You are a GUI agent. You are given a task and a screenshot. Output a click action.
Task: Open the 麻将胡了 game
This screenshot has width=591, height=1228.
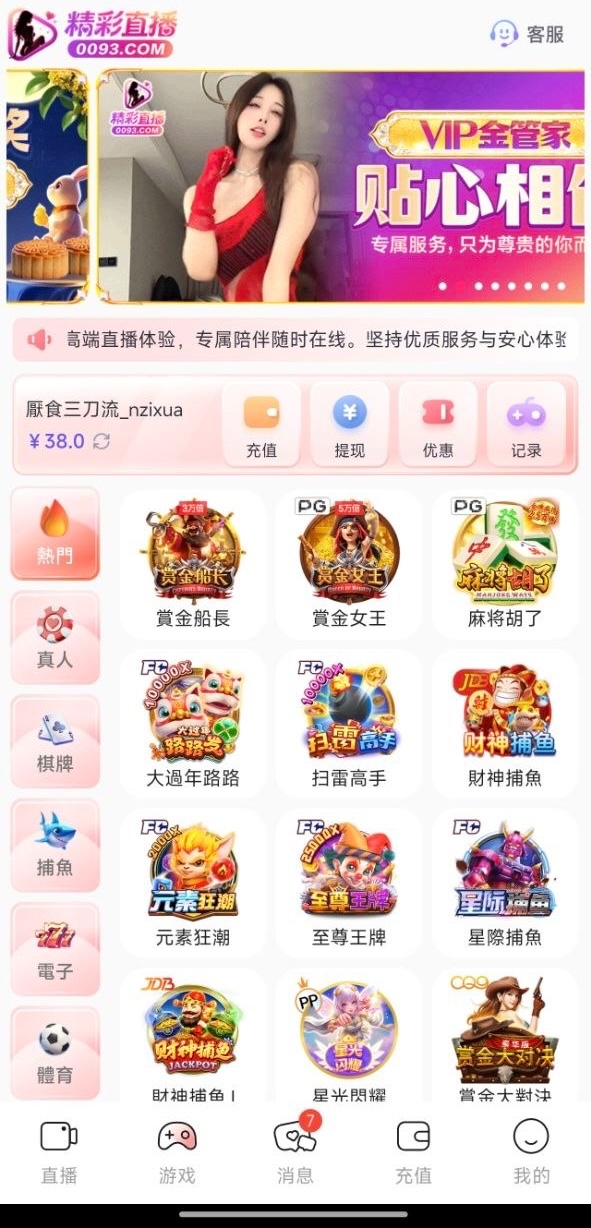point(505,565)
